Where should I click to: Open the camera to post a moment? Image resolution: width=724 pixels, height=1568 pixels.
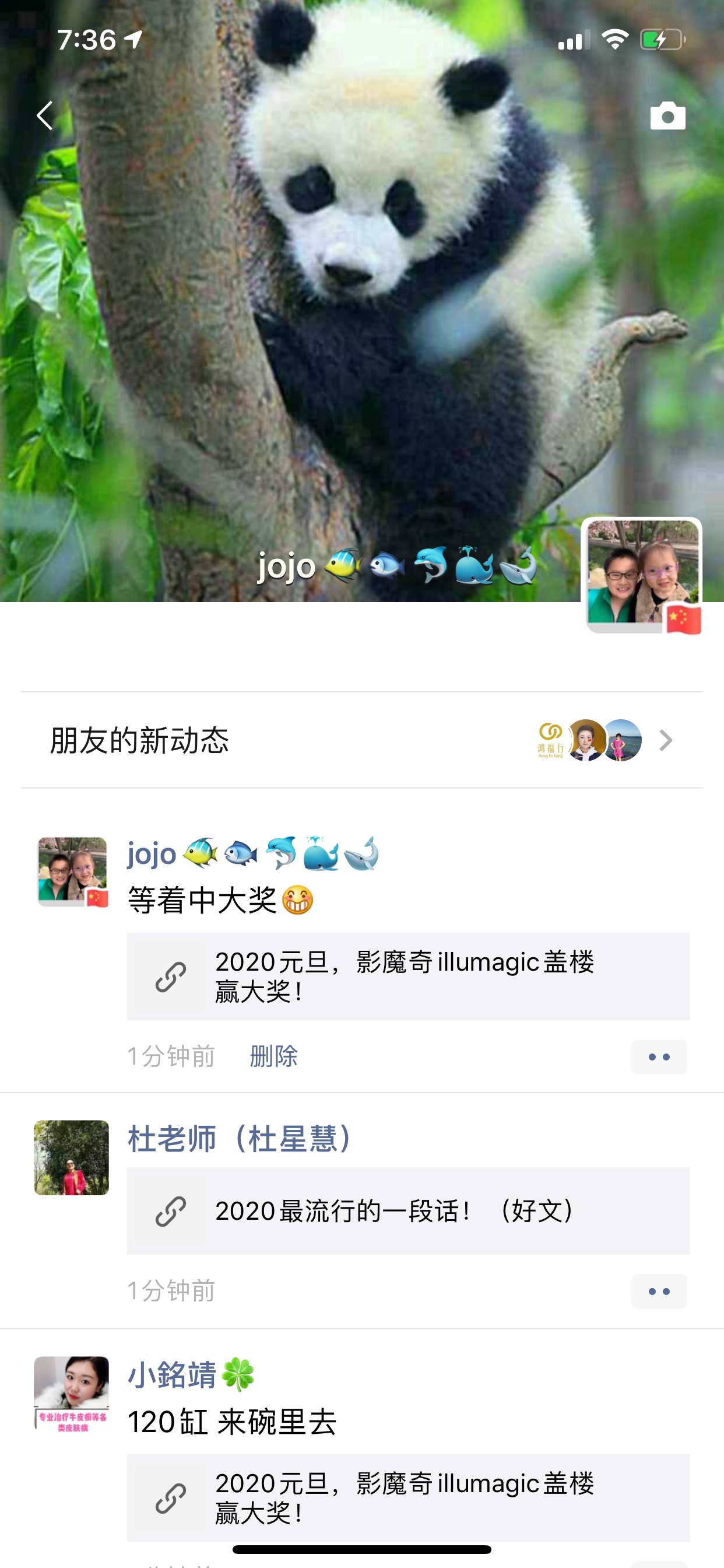(x=667, y=116)
